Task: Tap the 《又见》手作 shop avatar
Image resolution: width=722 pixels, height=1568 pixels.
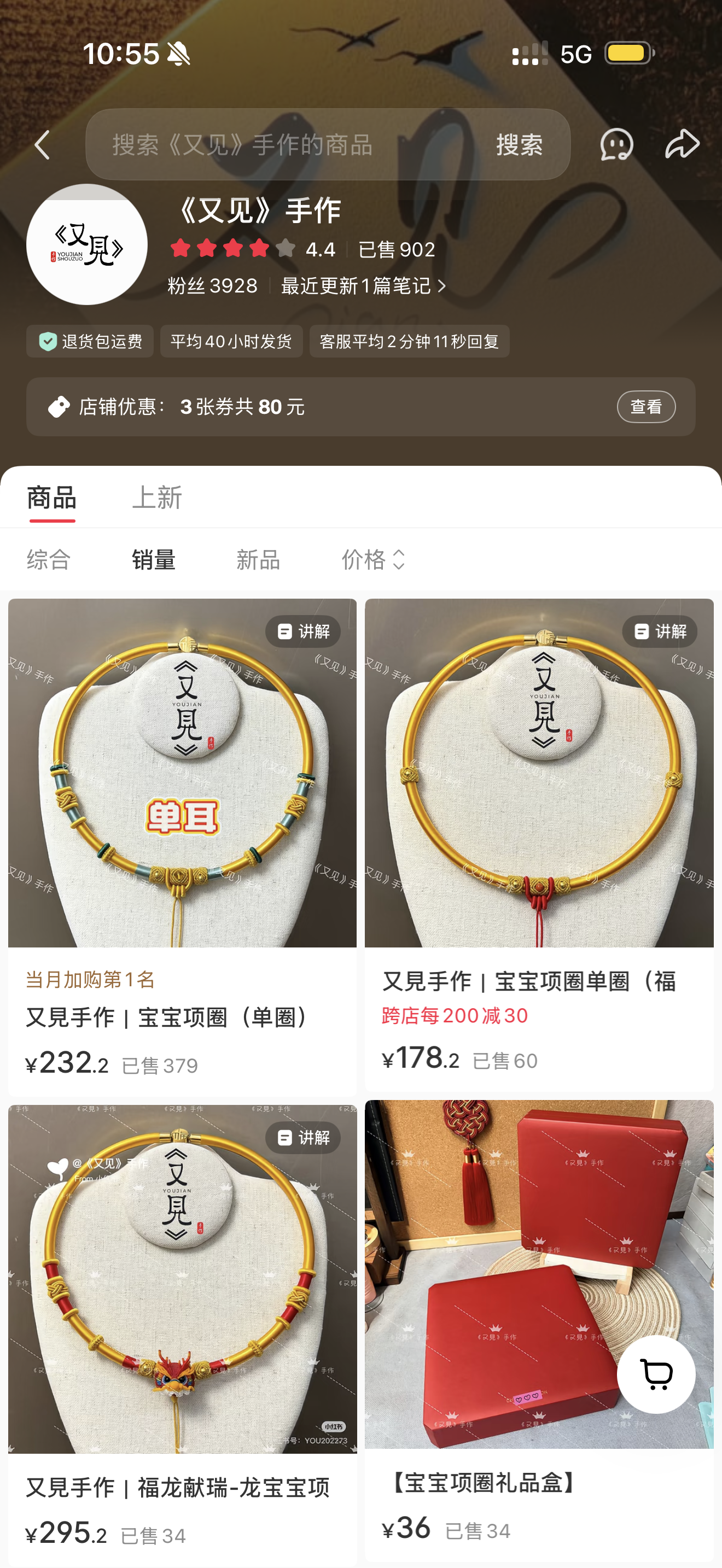Action: 86,244
